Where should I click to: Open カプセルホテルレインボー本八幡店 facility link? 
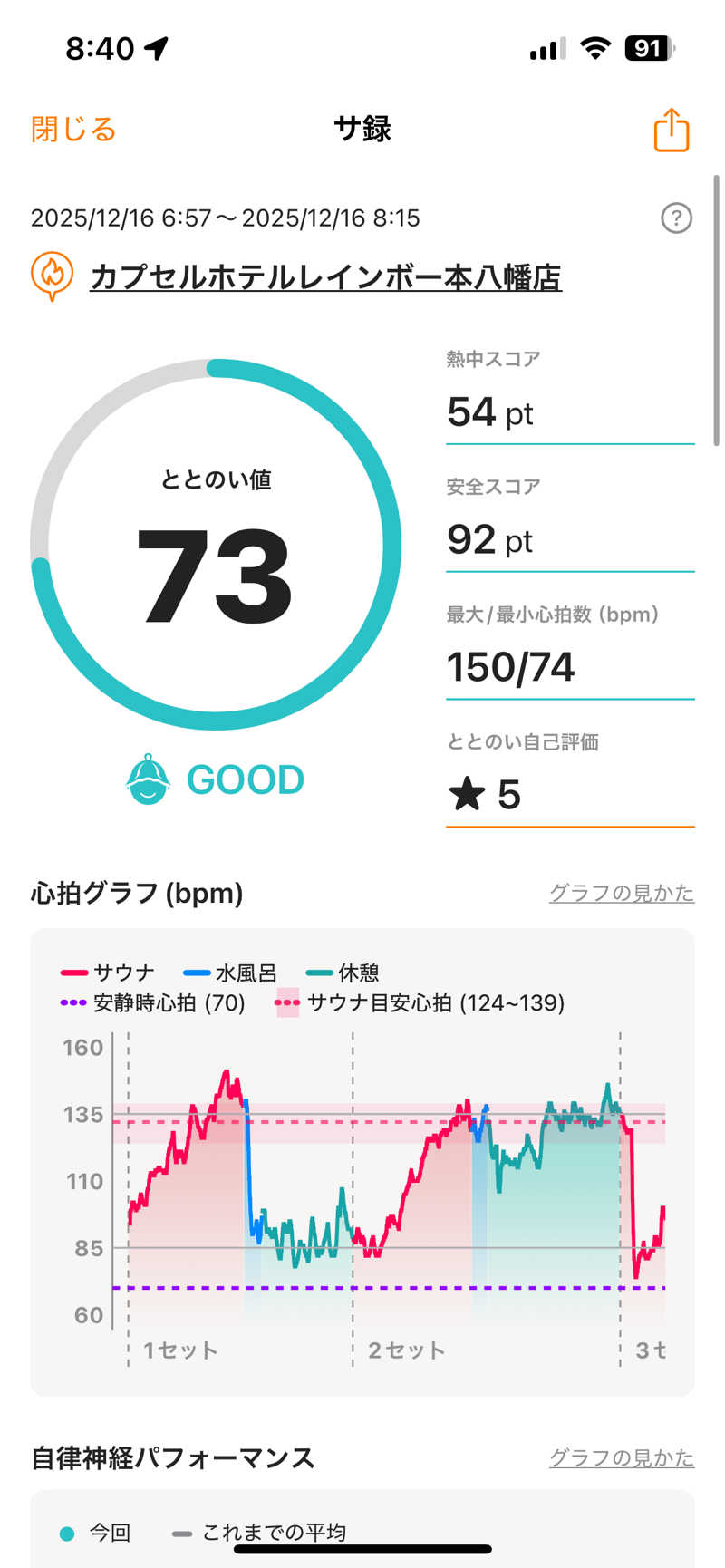click(x=325, y=277)
